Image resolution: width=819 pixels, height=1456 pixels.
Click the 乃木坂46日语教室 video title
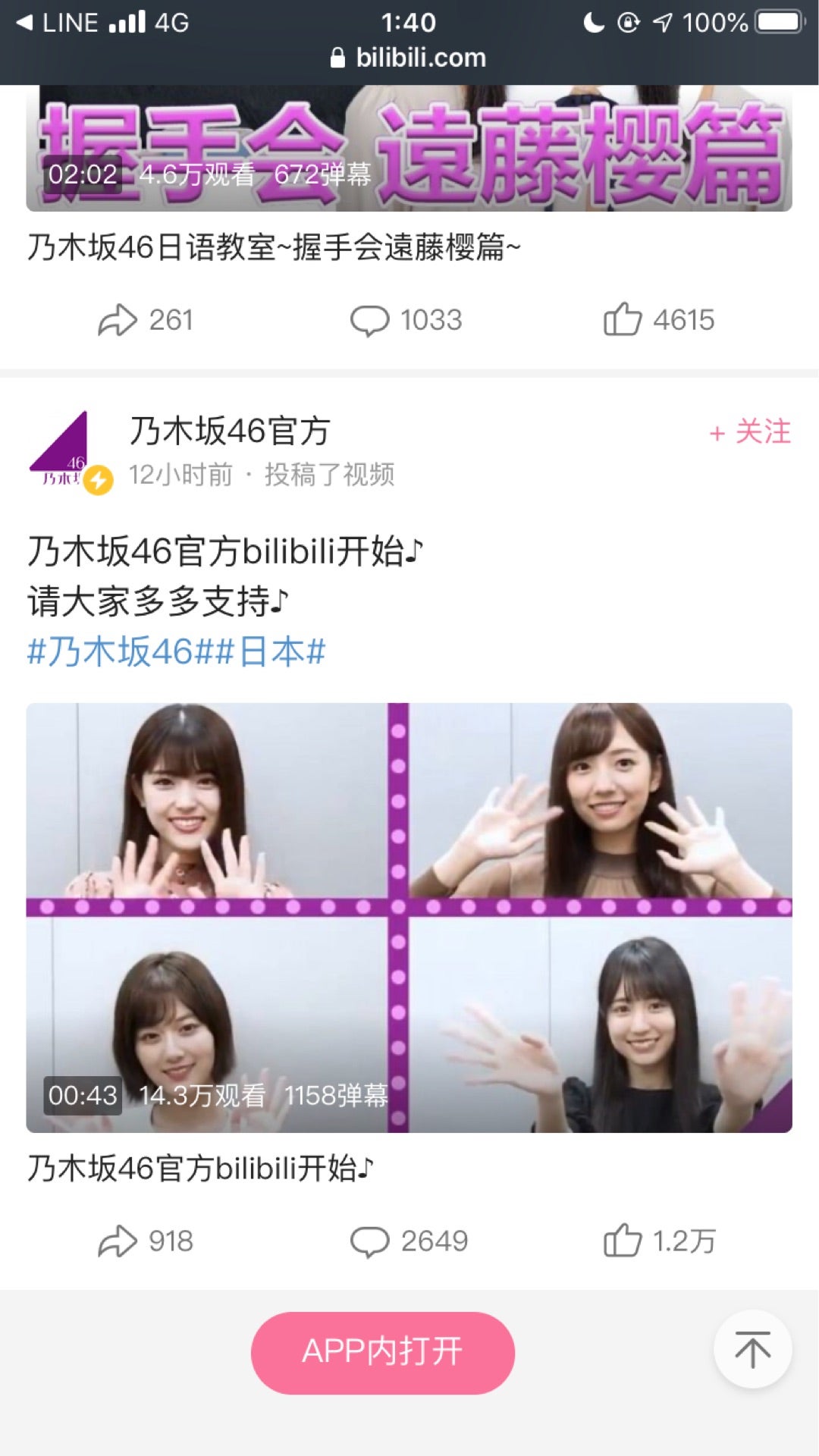273,246
